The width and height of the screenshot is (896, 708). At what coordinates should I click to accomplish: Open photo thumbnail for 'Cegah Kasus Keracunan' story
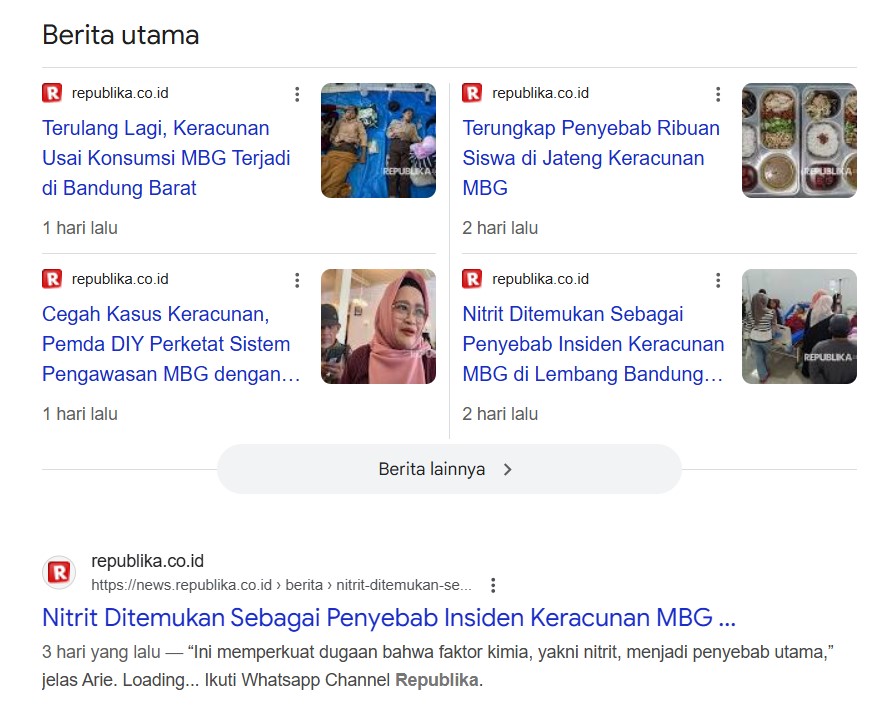coord(378,326)
